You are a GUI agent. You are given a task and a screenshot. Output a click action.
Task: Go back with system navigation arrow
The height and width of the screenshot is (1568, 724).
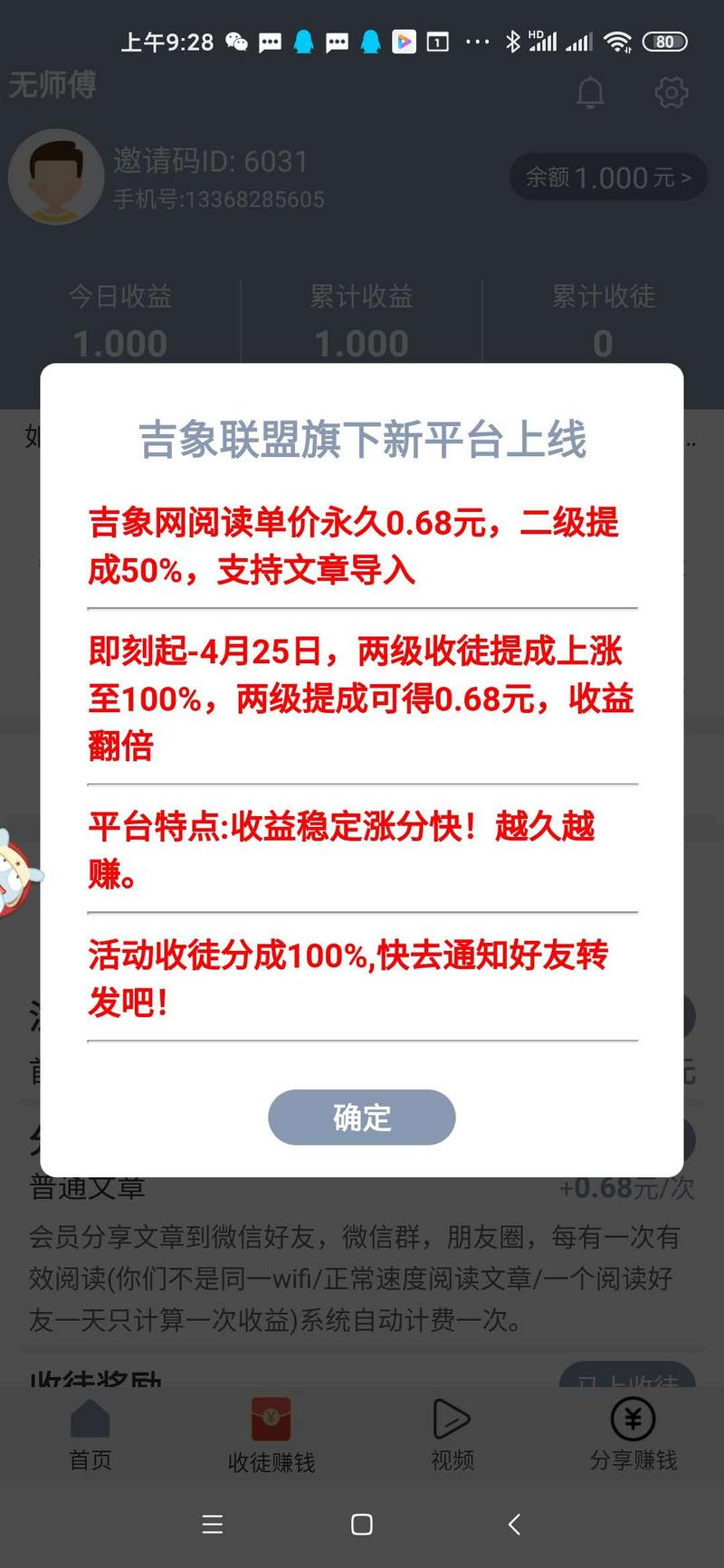point(514,1525)
